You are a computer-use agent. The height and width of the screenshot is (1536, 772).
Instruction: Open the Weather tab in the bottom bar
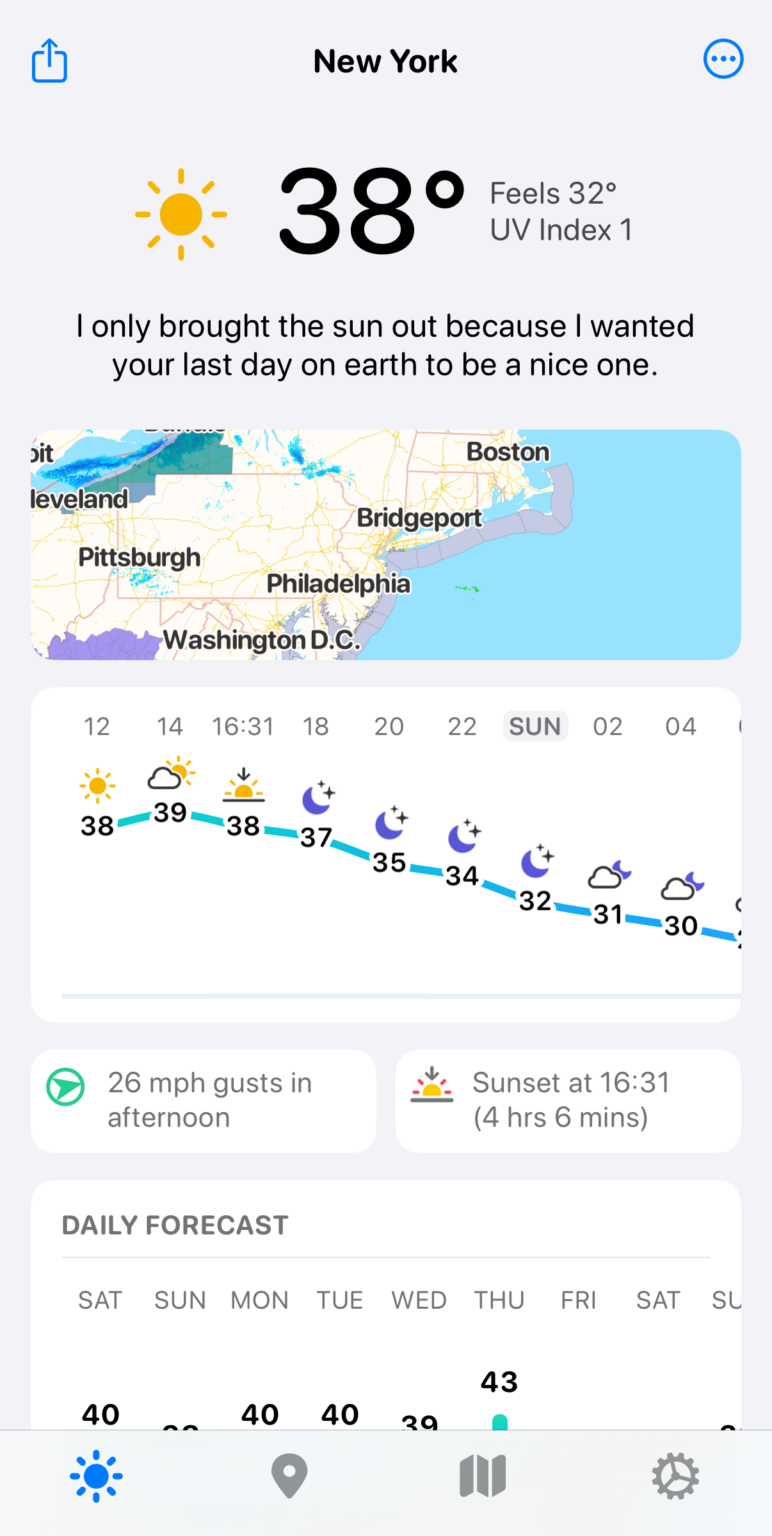pos(96,1475)
